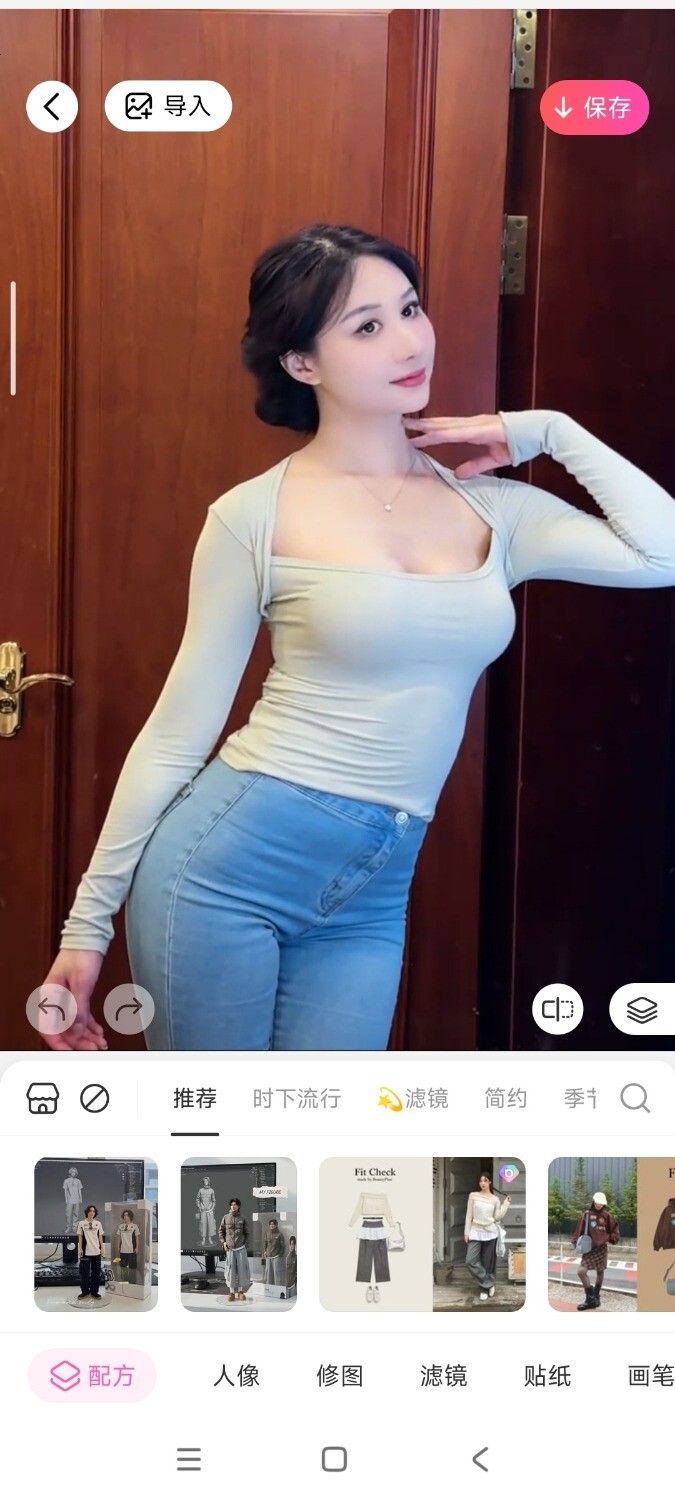Switch to the 推荐 tab
Viewport: 675px width, 1500px height.
pyautogui.click(x=195, y=1099)
